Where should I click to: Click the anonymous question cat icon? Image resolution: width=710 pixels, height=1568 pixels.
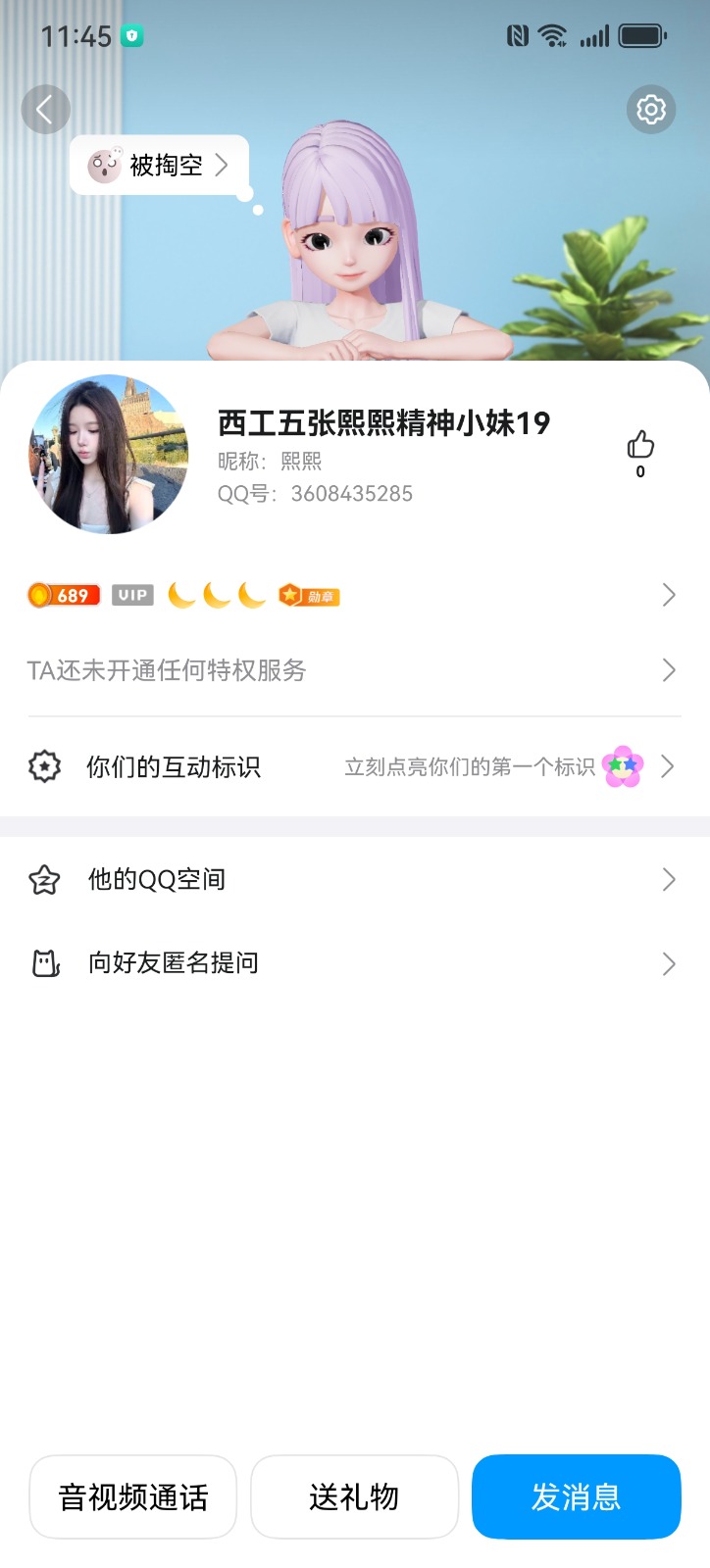pos(44,962)
